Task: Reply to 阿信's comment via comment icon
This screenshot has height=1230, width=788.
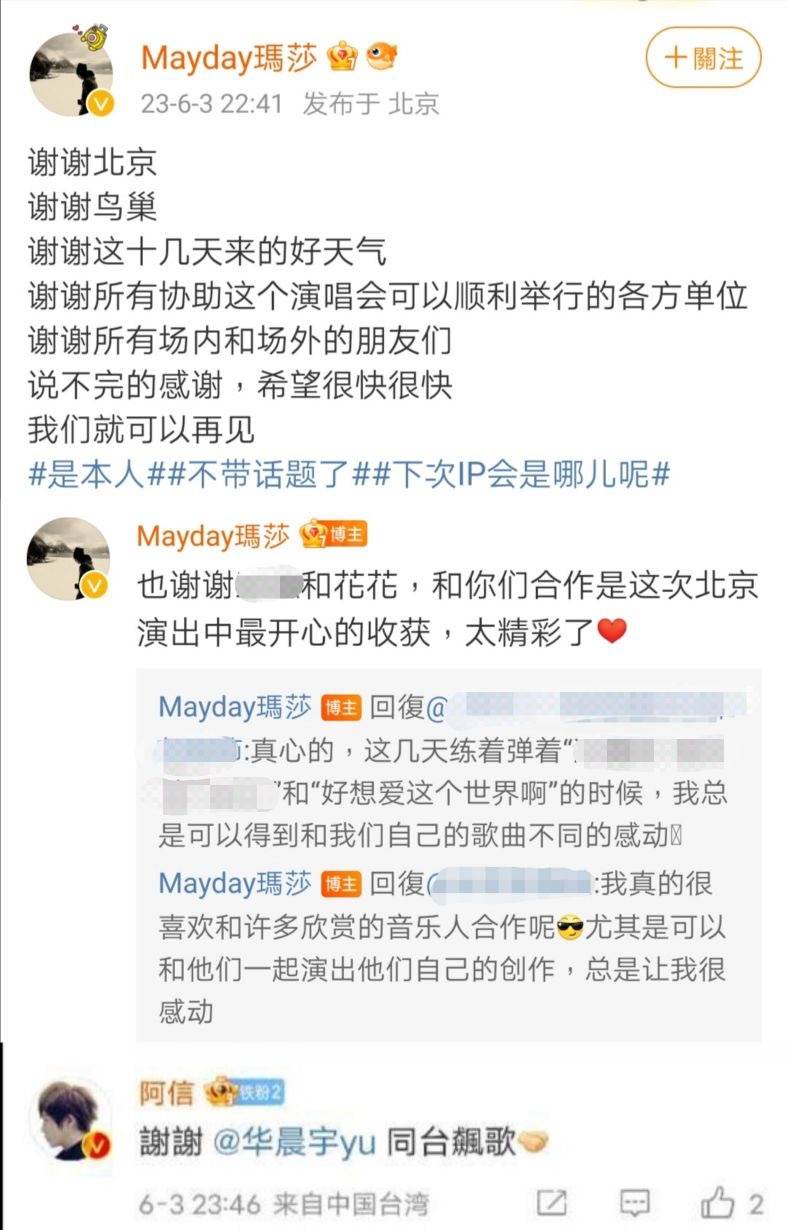Action: click(x=634, y=1201)
